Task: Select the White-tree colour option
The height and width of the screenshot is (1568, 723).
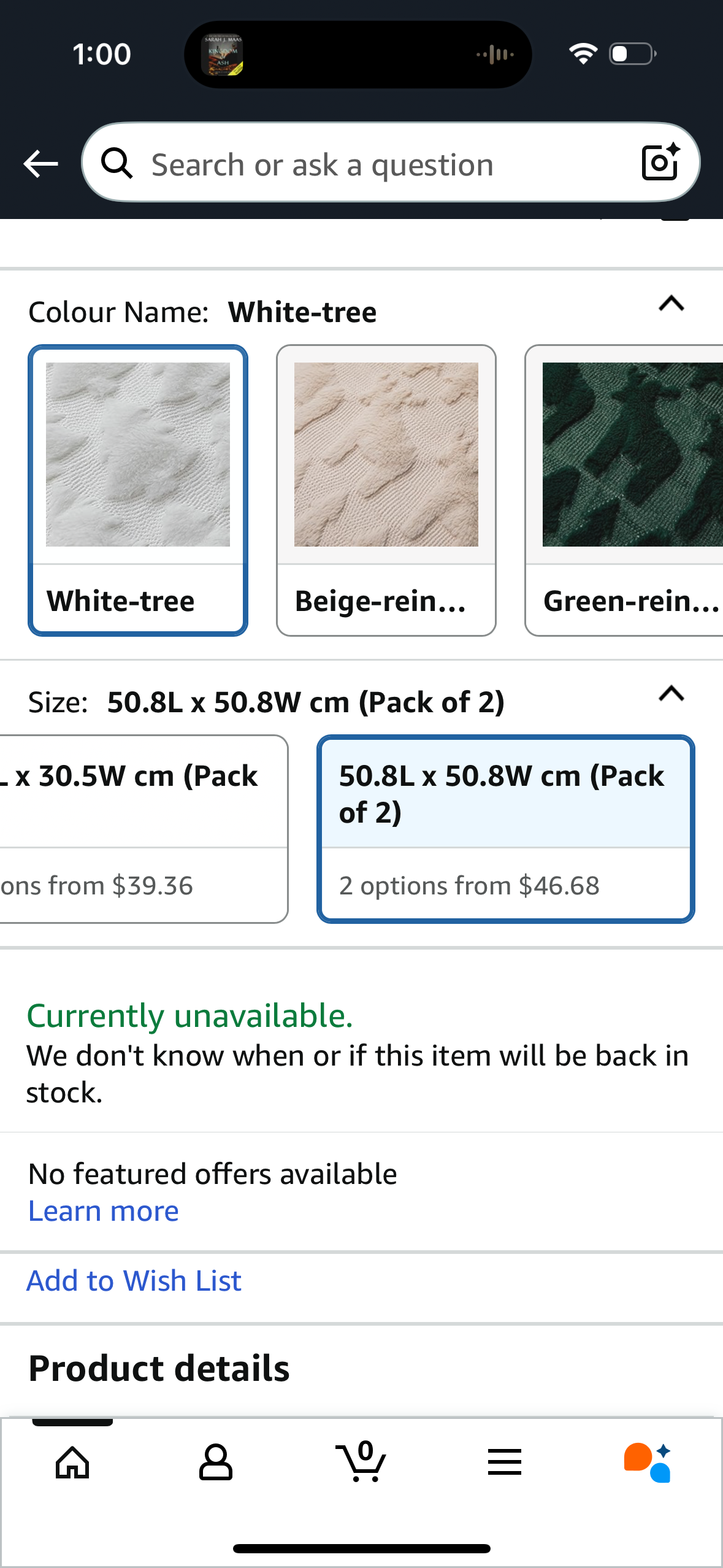Action: coord(138,490)
